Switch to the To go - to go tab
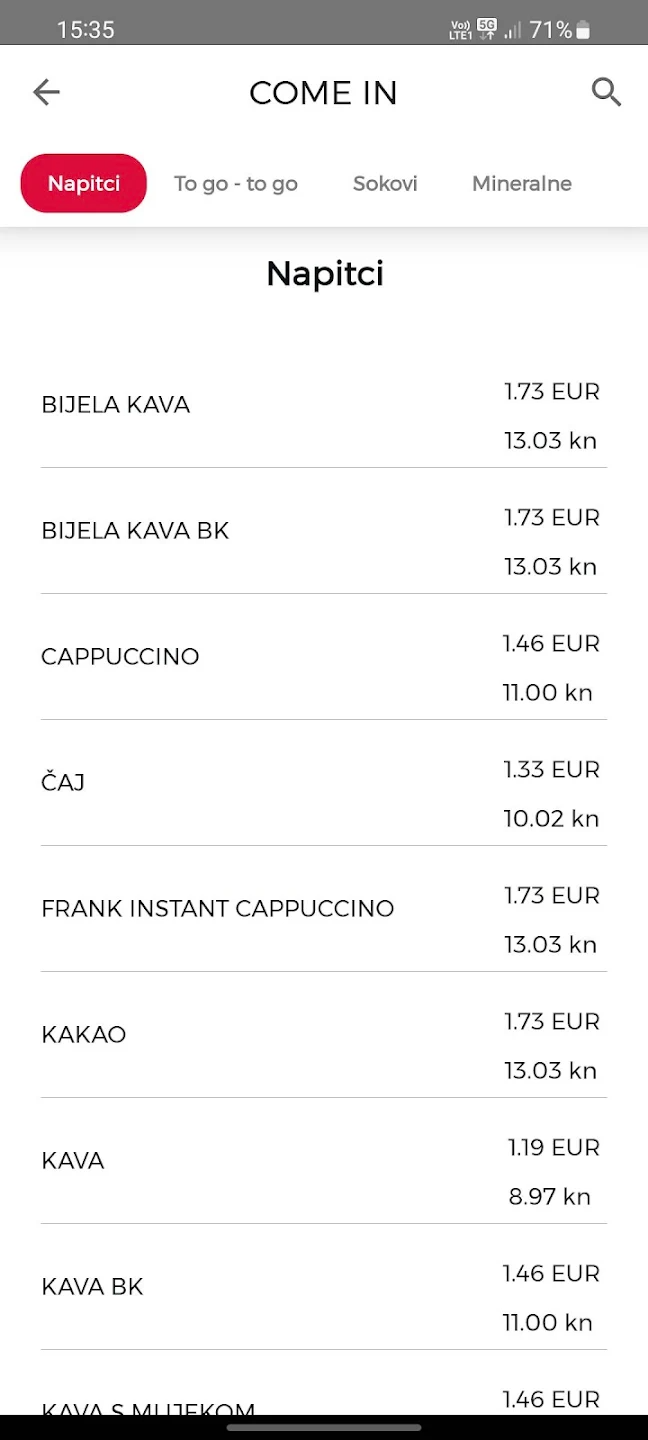The image size is (648, 1440). (x=236, y=184)
